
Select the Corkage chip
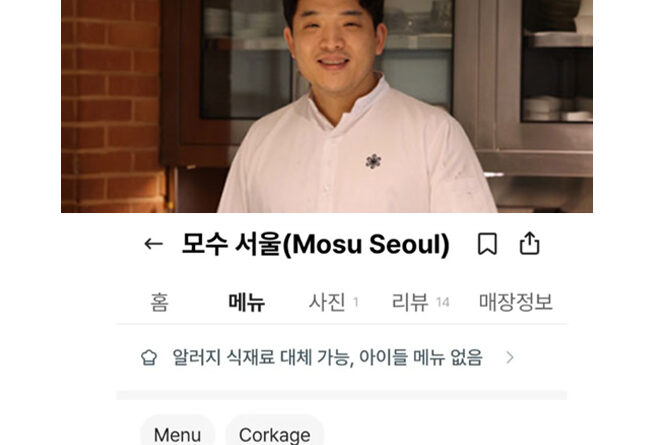click(274, 434)
